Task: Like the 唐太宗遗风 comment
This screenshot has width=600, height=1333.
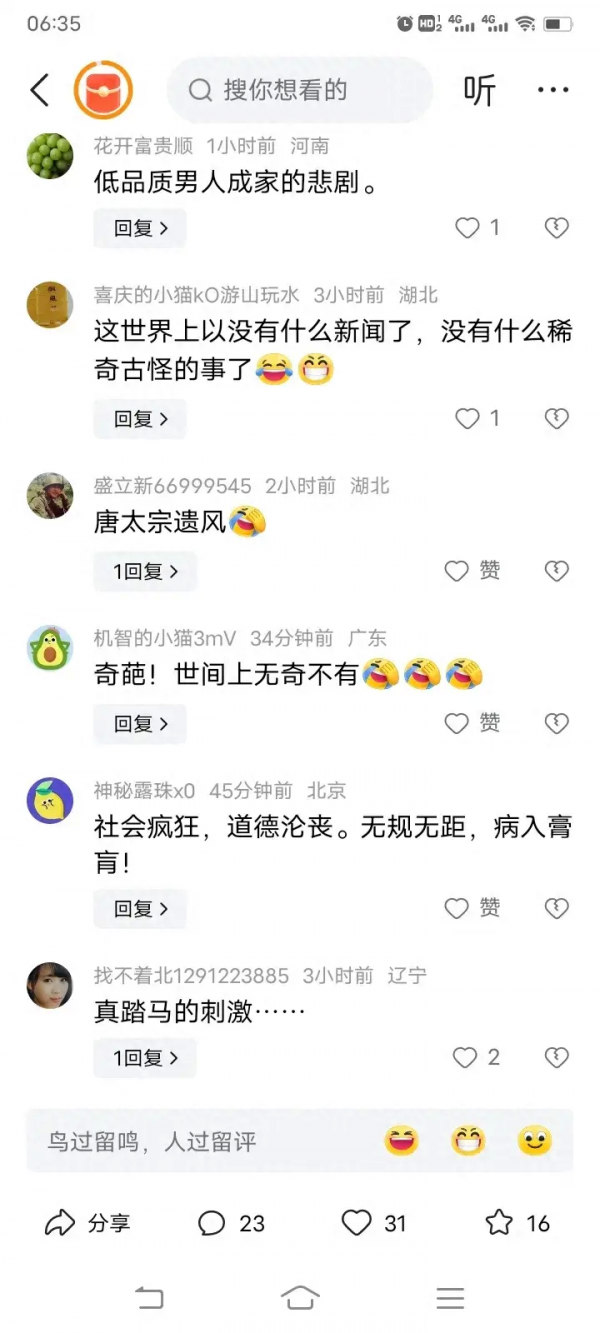Action: click(x=457, y=571)
